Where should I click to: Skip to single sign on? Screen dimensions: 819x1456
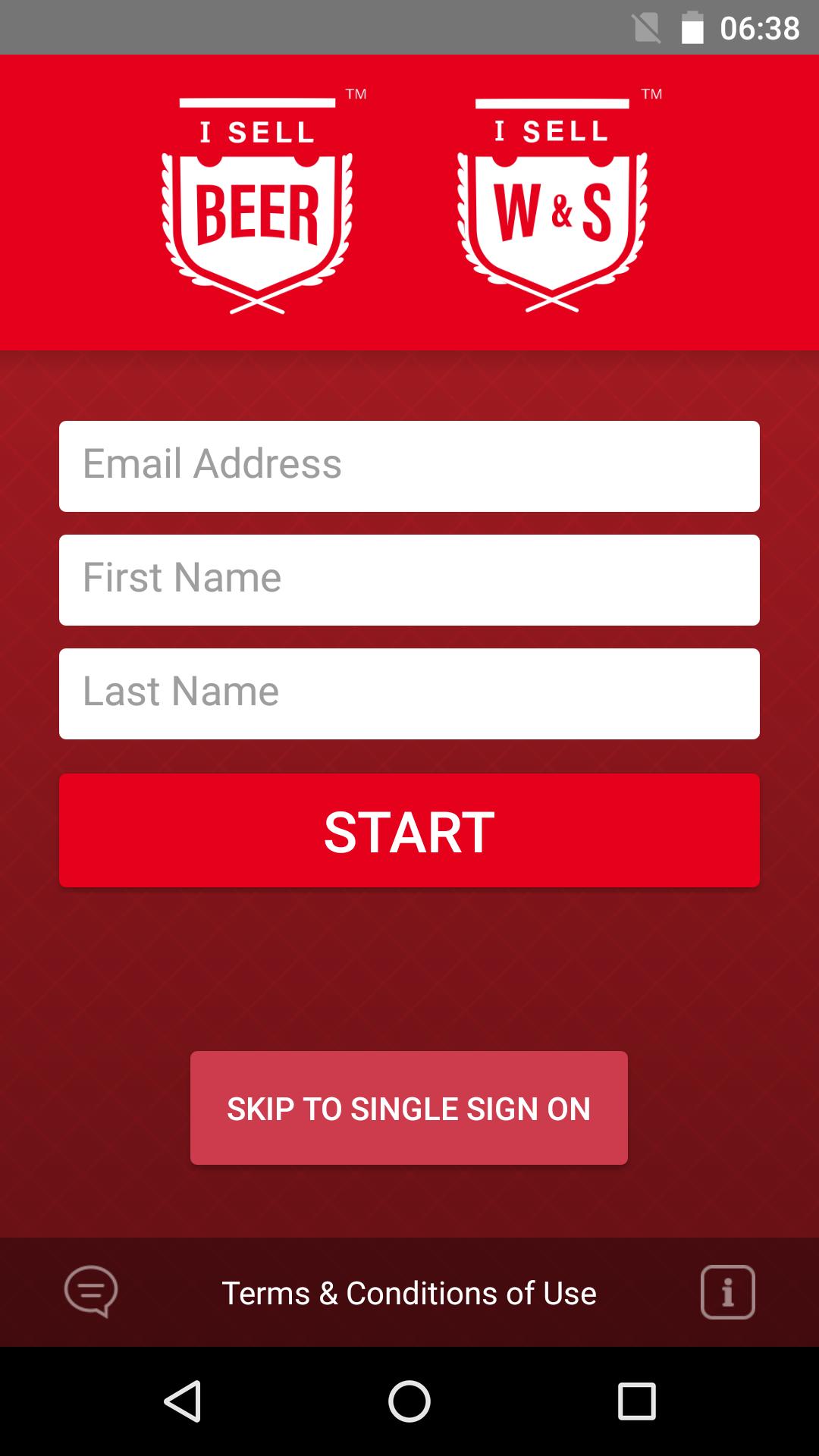point(409,1108)
